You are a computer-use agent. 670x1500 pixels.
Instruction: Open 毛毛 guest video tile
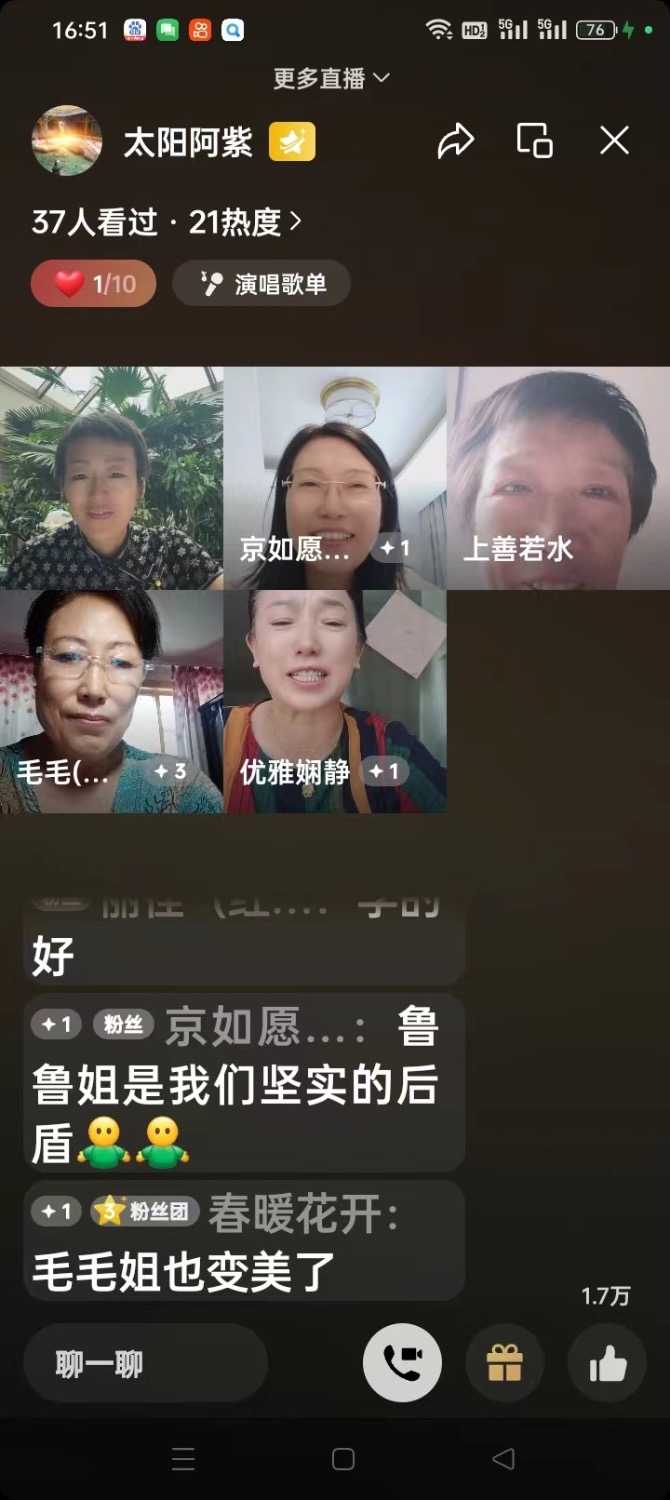(x=111, y=701)
